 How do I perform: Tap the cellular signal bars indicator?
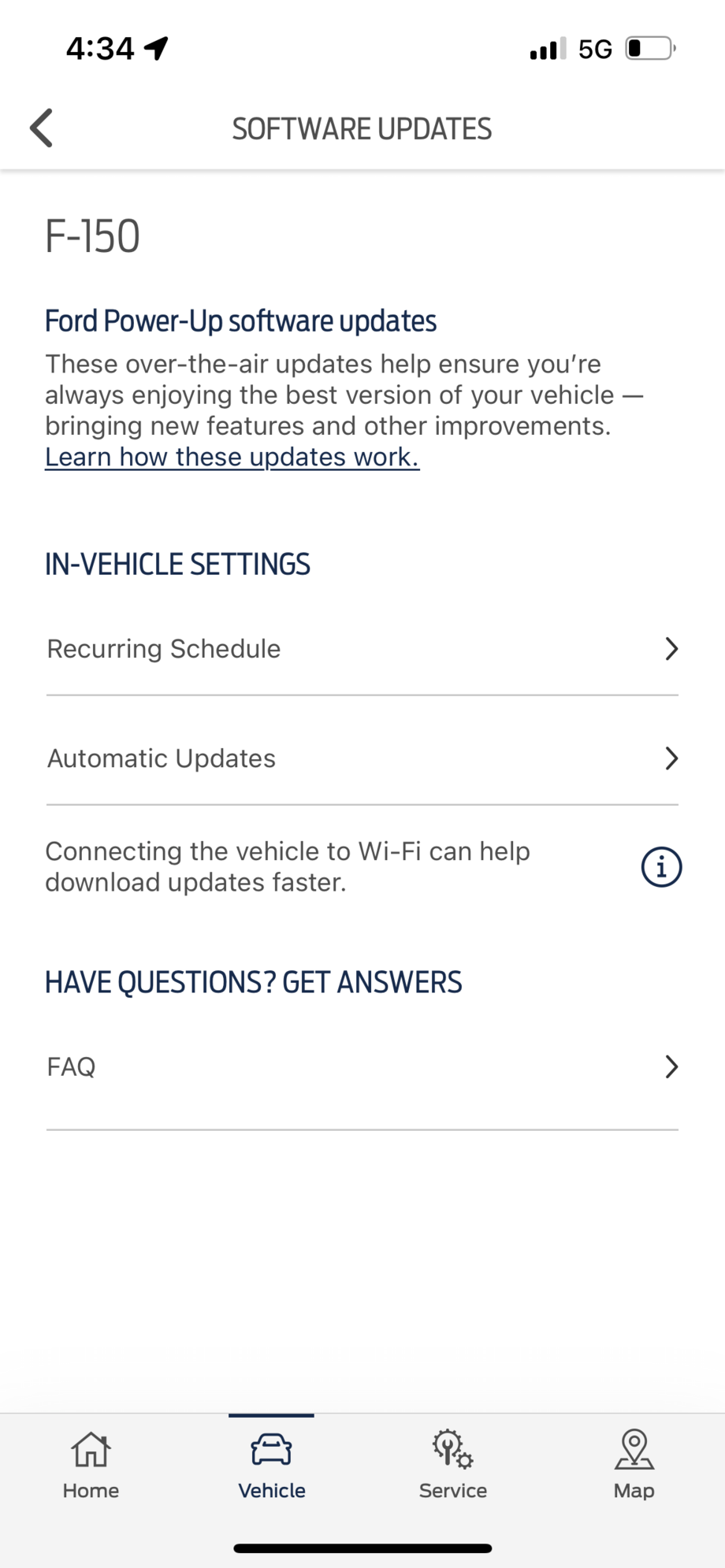(547, 48)
